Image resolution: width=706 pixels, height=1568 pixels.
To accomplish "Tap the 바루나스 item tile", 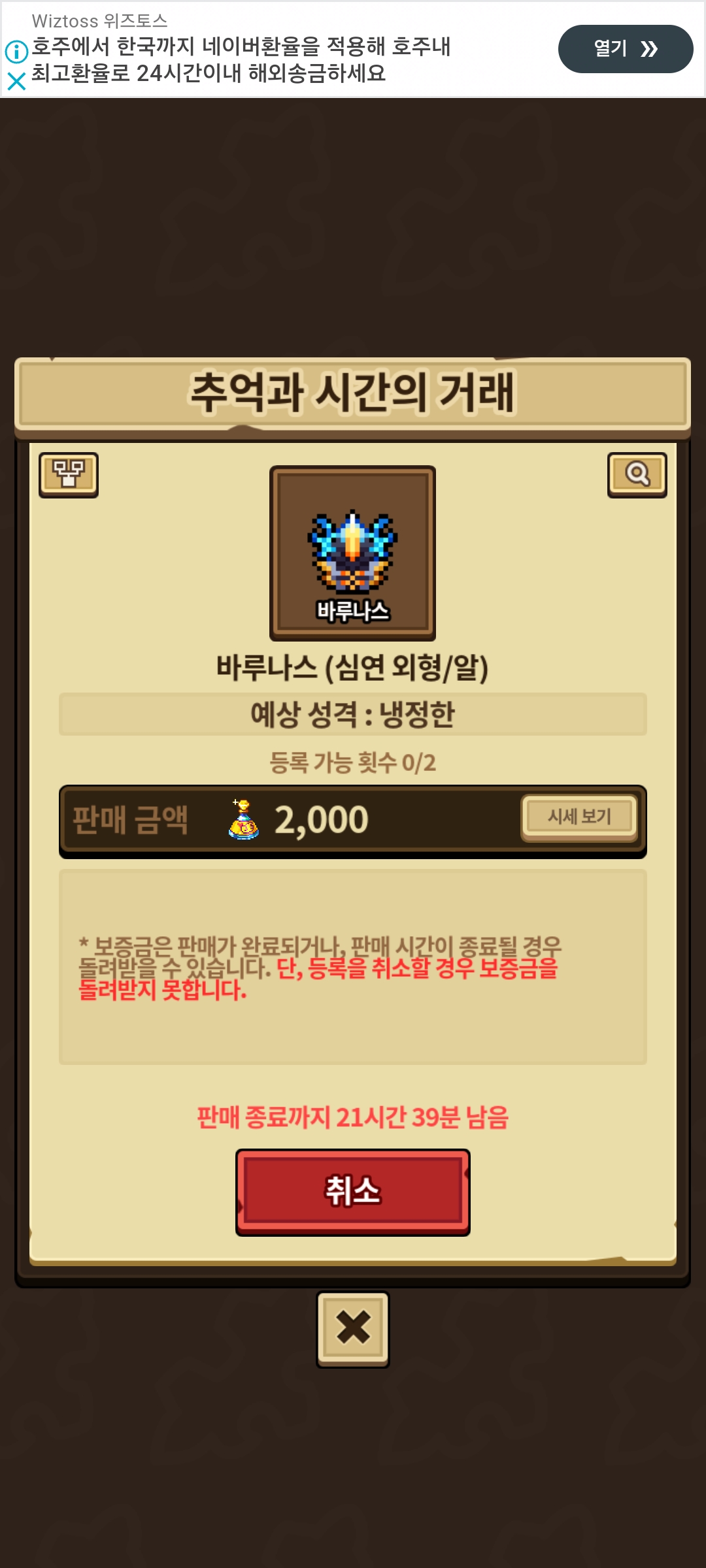I will pos(352,553).
